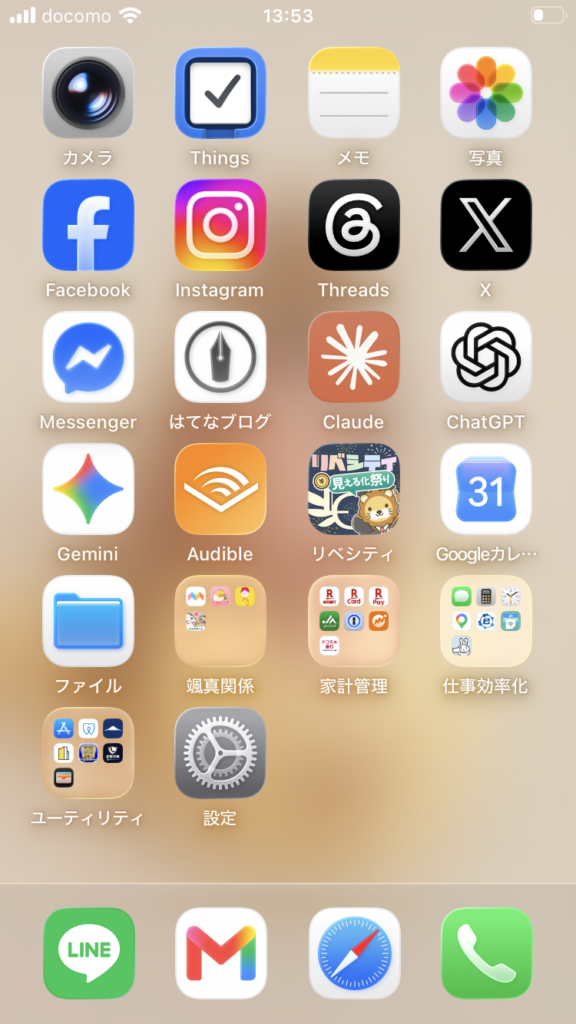Open the X app
The width and height of the screenshot is (576, 1024).
(x=486, y=225)
